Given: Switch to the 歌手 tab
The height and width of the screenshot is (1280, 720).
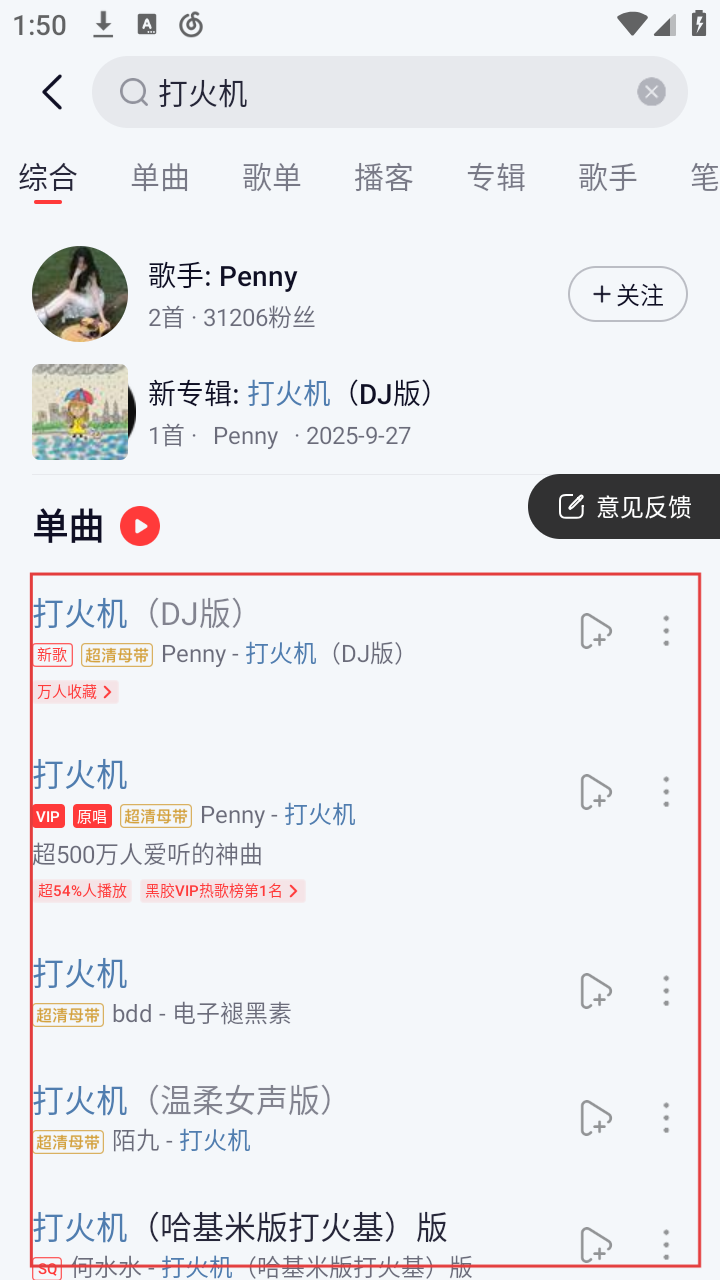Looking at the screenshot, I should click(608, 177).
